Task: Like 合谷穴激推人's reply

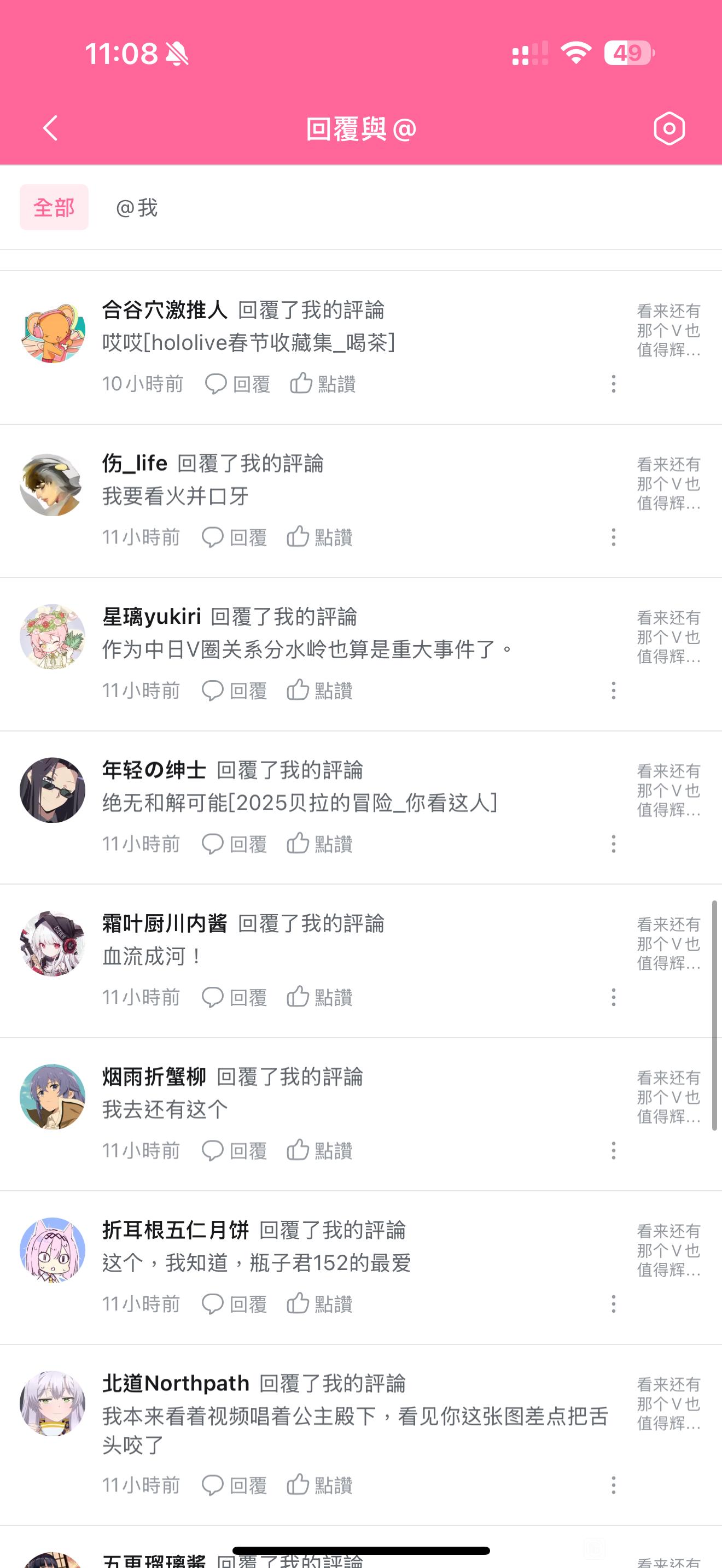Action: [x=323, y=384]
